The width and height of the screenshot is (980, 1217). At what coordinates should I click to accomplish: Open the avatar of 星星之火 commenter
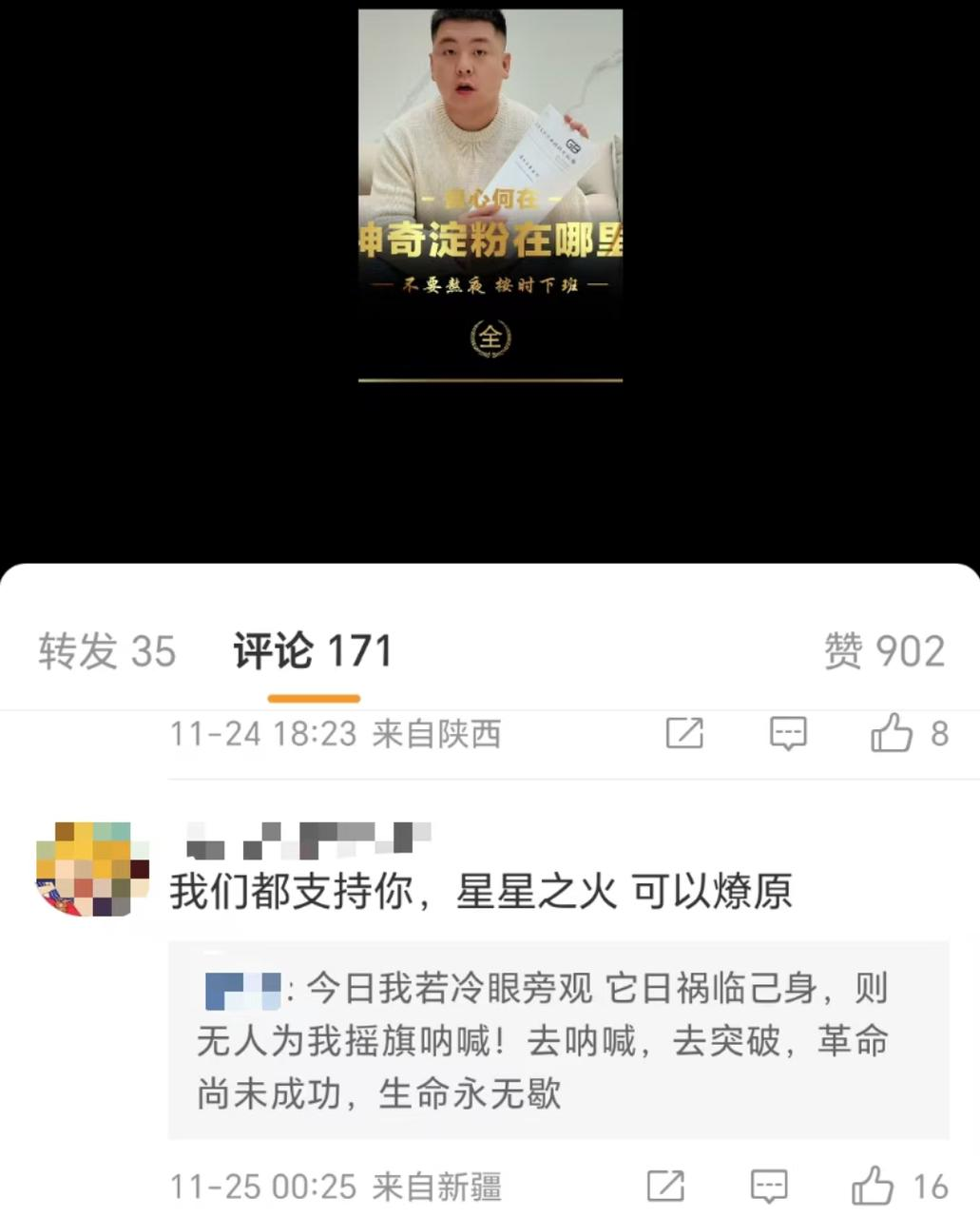pos(92,869)
